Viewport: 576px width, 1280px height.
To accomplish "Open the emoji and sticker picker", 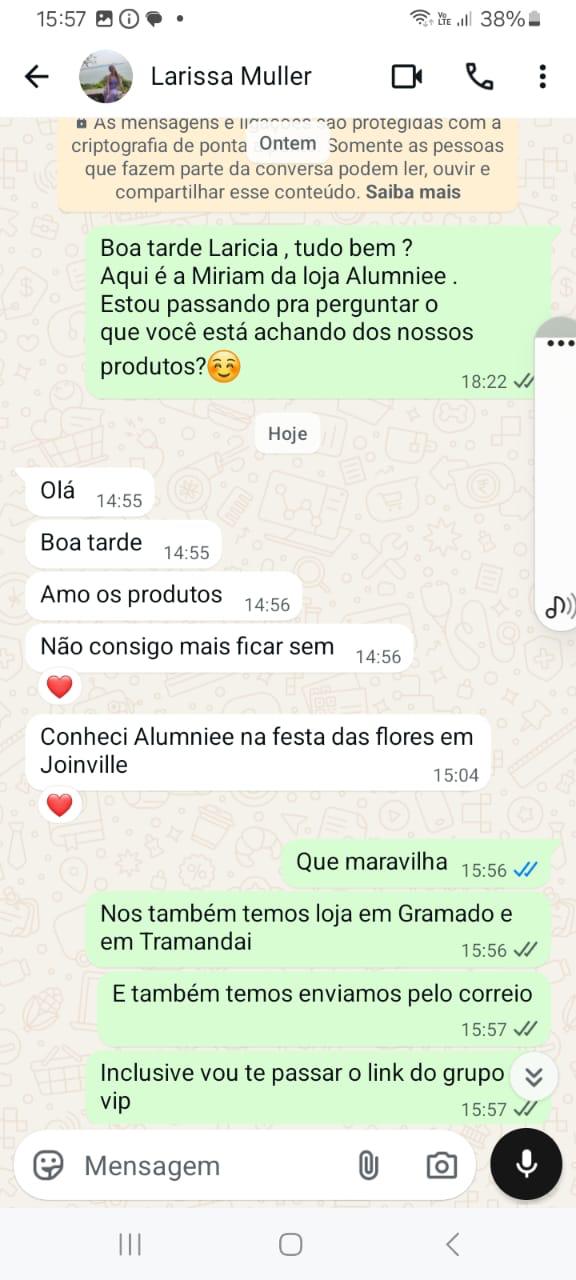I will coord(48,1165).
